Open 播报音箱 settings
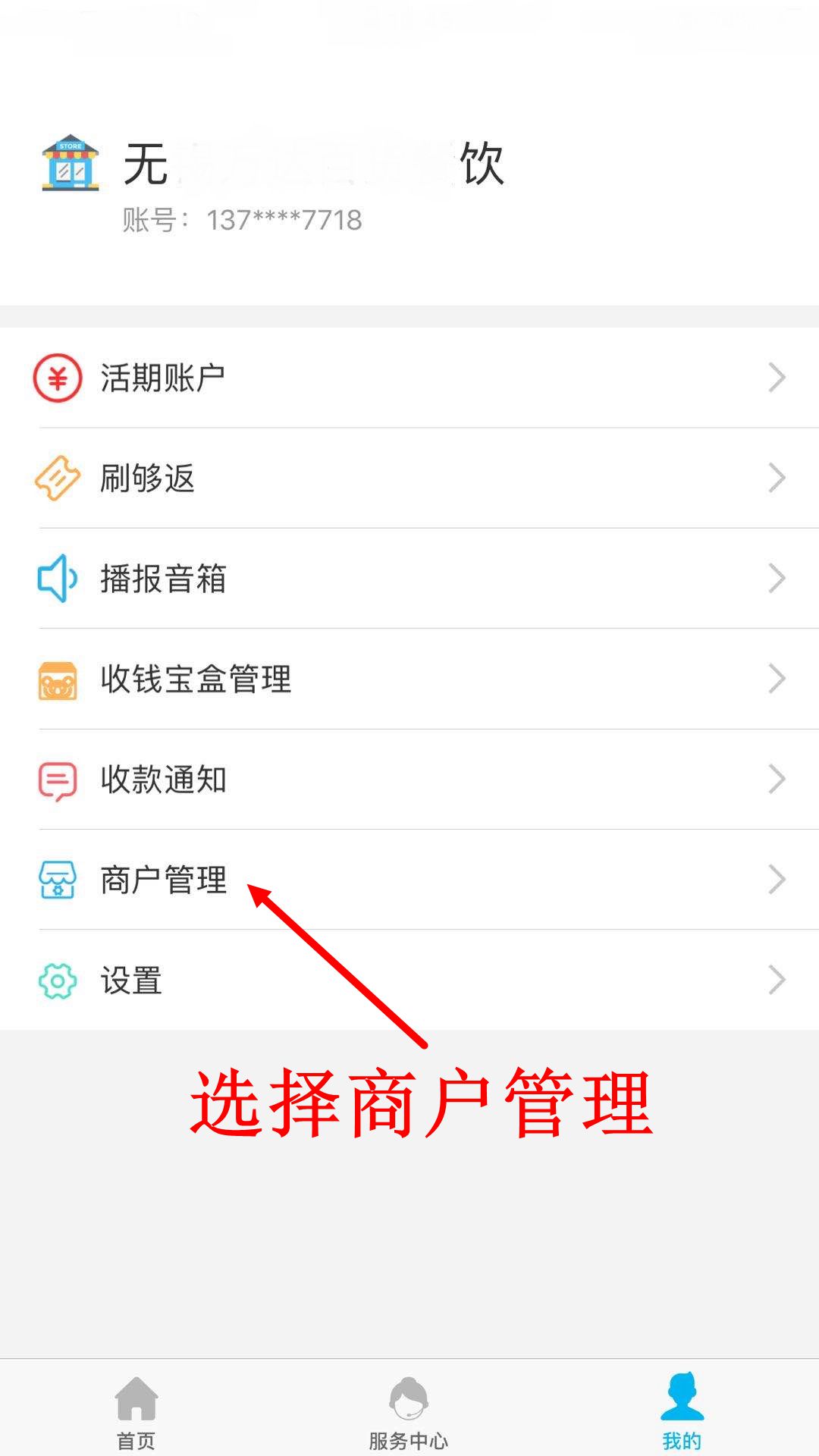Image resolution: width=819 pixels, height=1456 pixels. 409,579
